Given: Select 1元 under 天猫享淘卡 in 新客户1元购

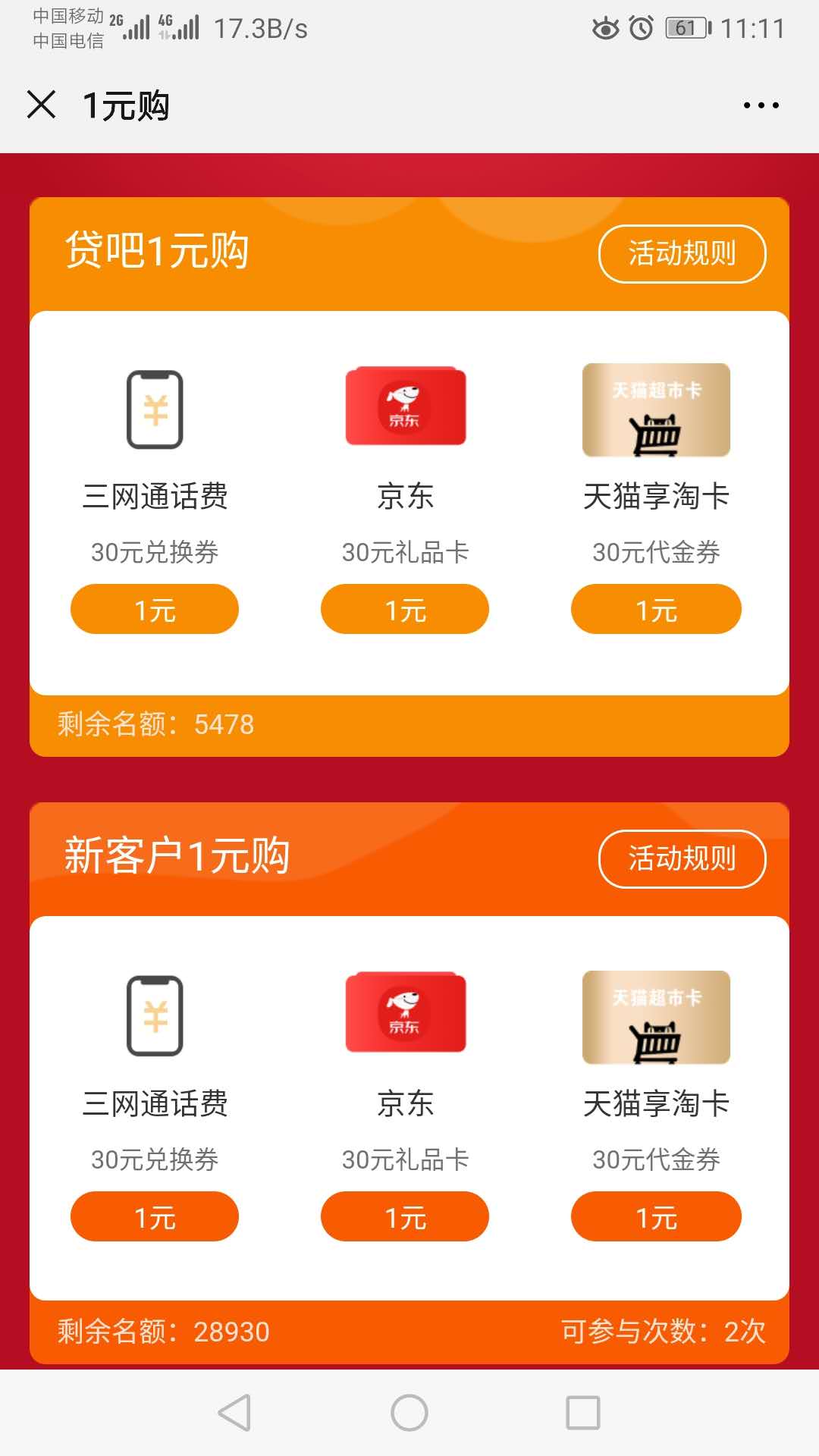Looking at the screenshot, I should pyautogui.click(x=656, y=1216).
